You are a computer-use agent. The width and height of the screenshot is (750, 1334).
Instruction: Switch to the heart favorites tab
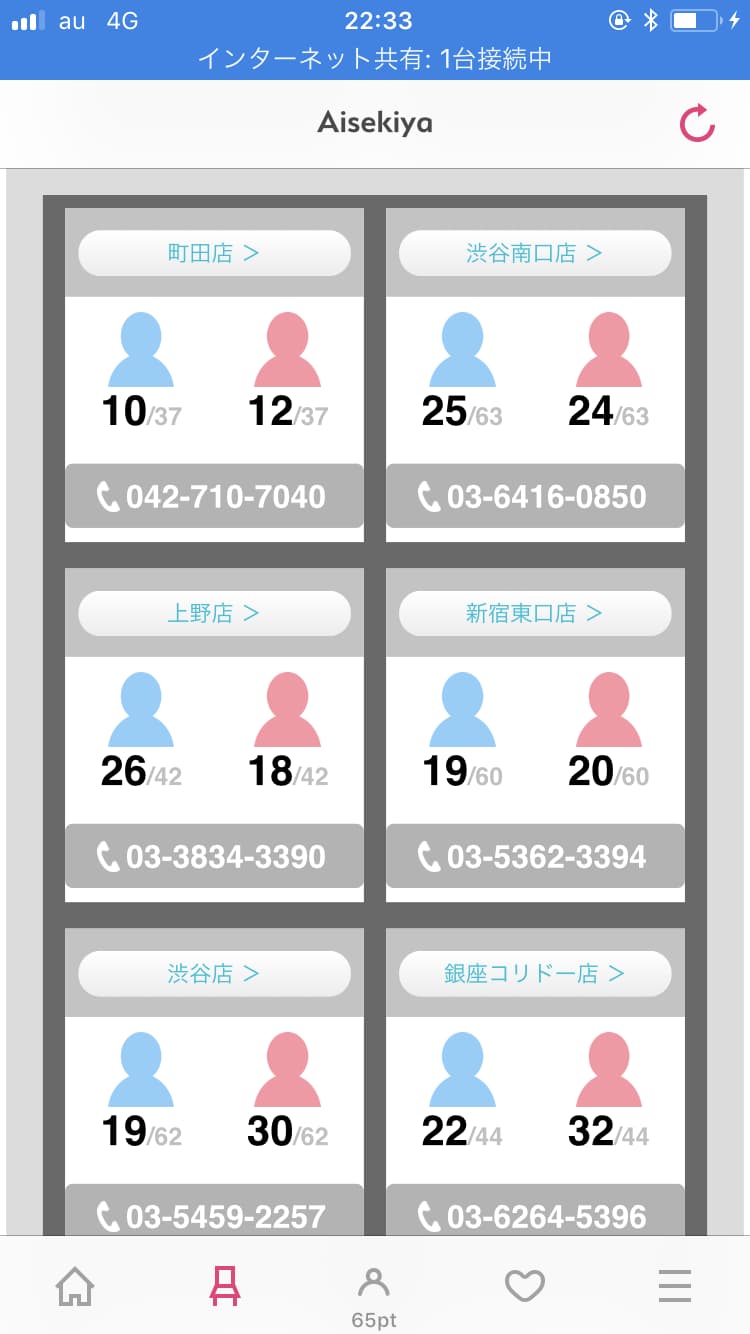point(525,1286)
